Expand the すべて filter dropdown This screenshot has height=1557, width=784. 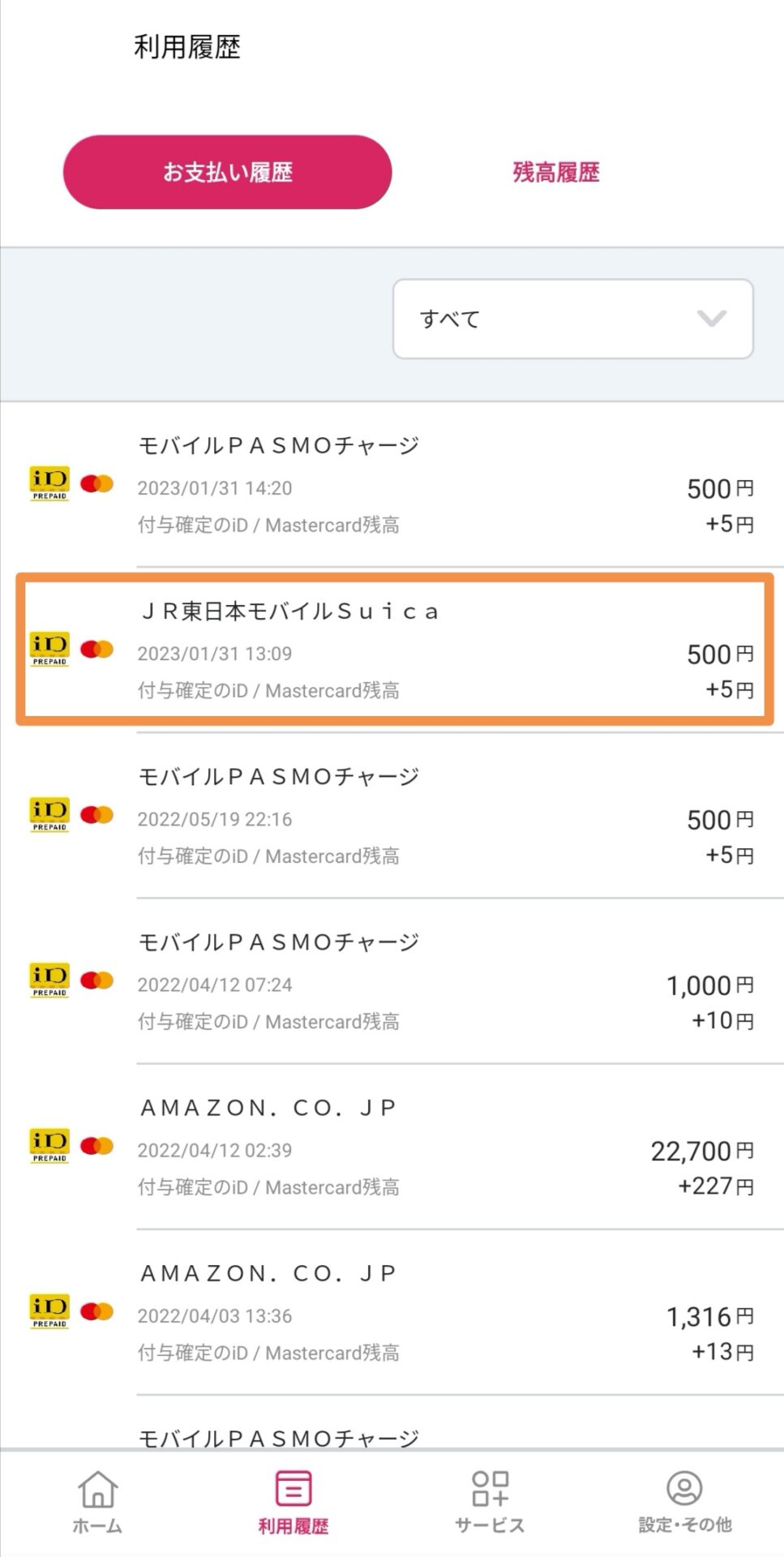coord(573,319)
